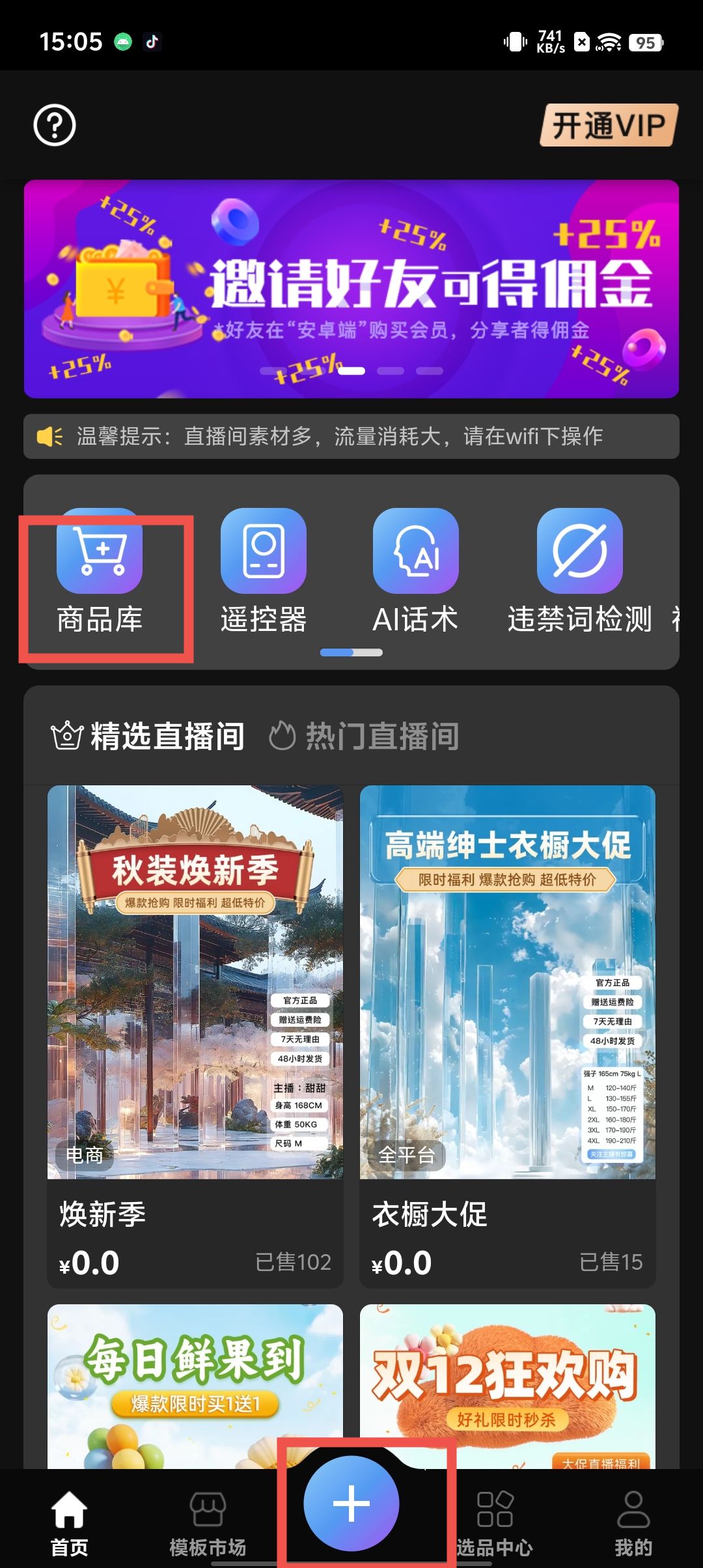Screen dimensions: 703x1568
Task: Select the 精选直播间 tab
Action: 148,736
